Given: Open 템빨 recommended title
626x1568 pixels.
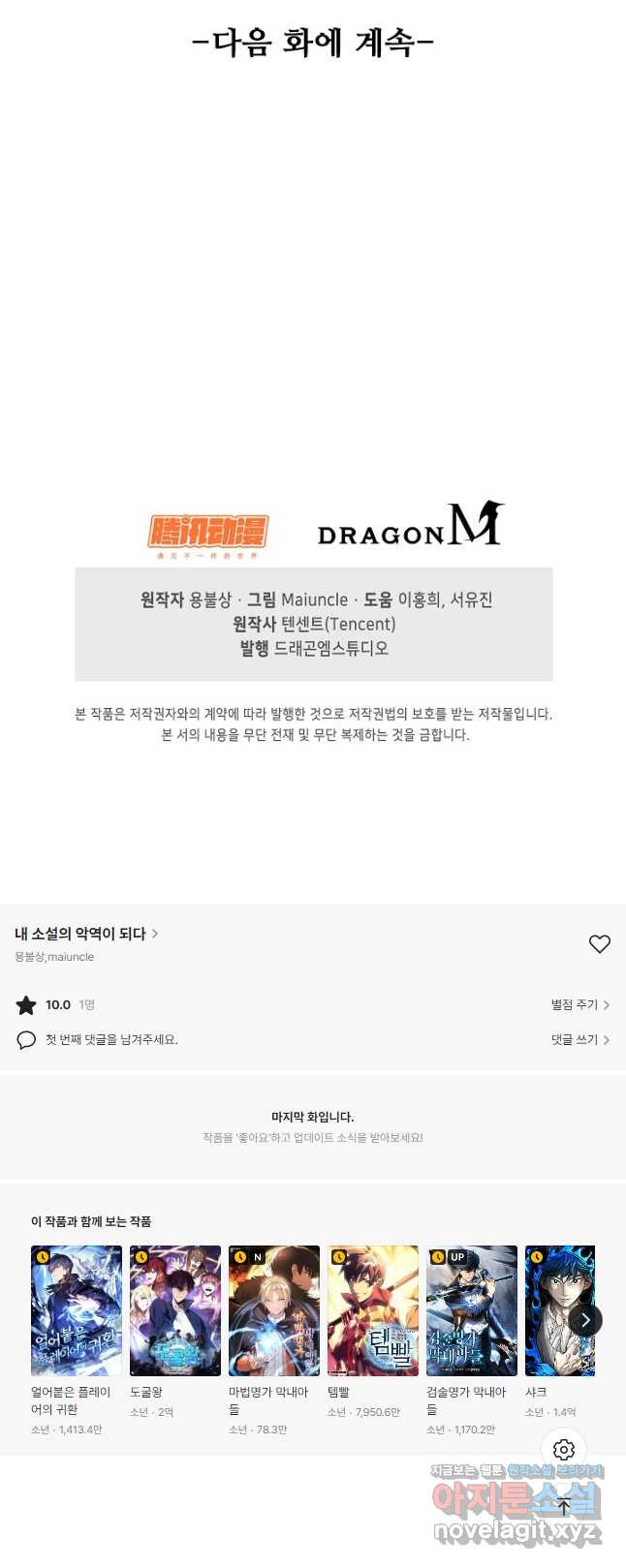Looking at the screenshot, I should [x=373, y=1310].
